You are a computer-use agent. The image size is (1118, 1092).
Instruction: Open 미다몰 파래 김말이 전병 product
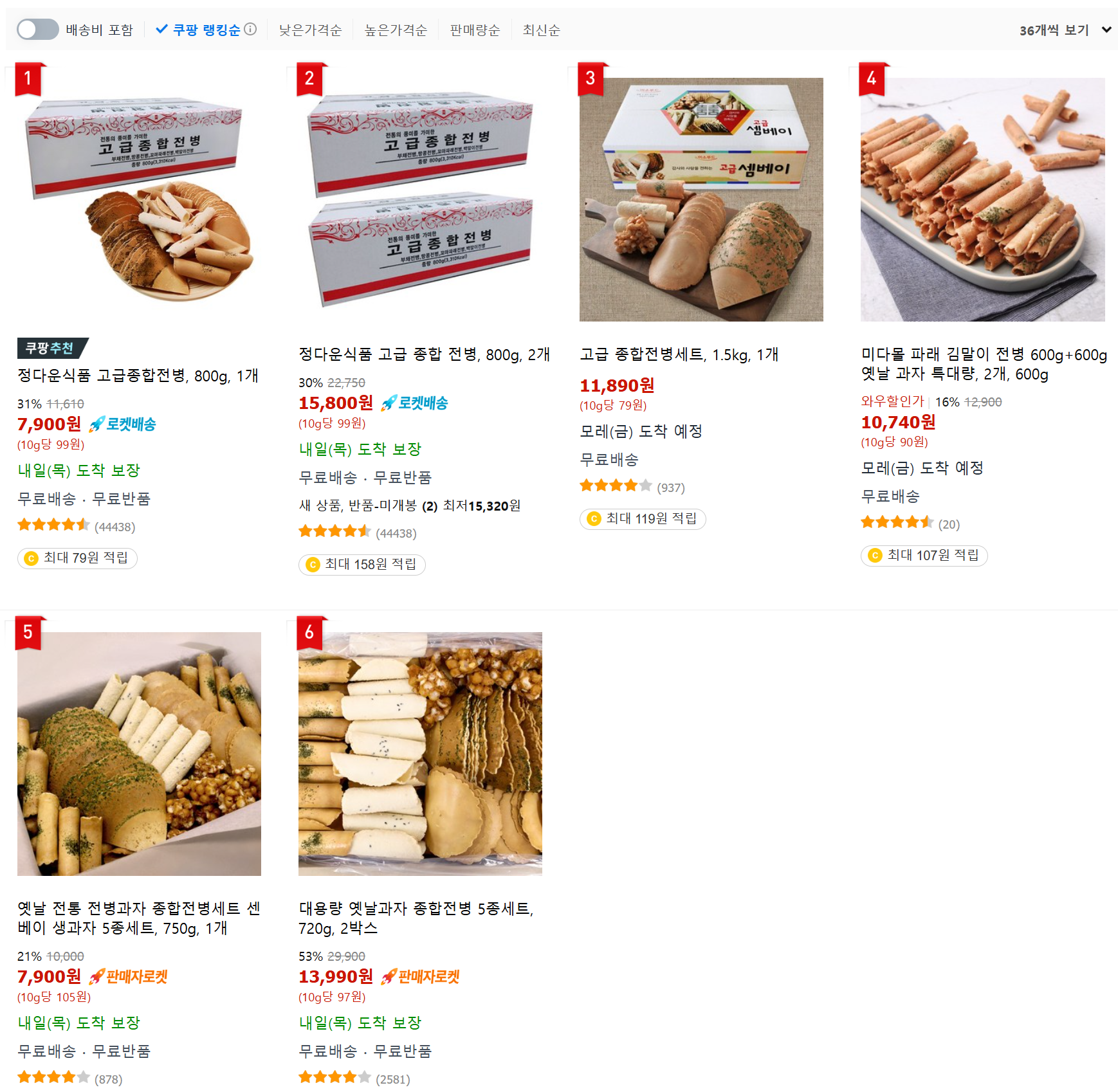click(983, 364)
